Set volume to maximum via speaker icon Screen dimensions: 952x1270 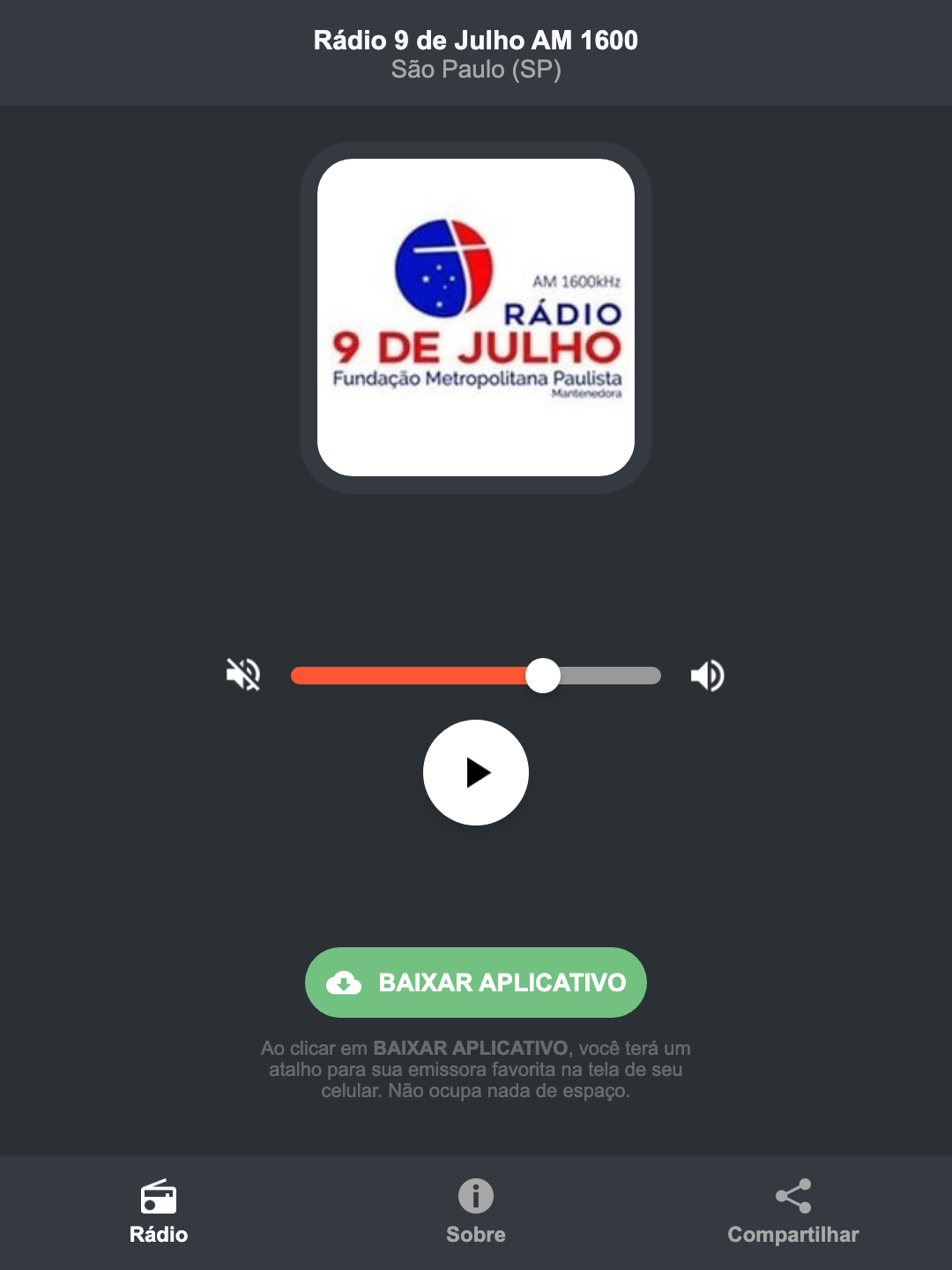(707, 675)
